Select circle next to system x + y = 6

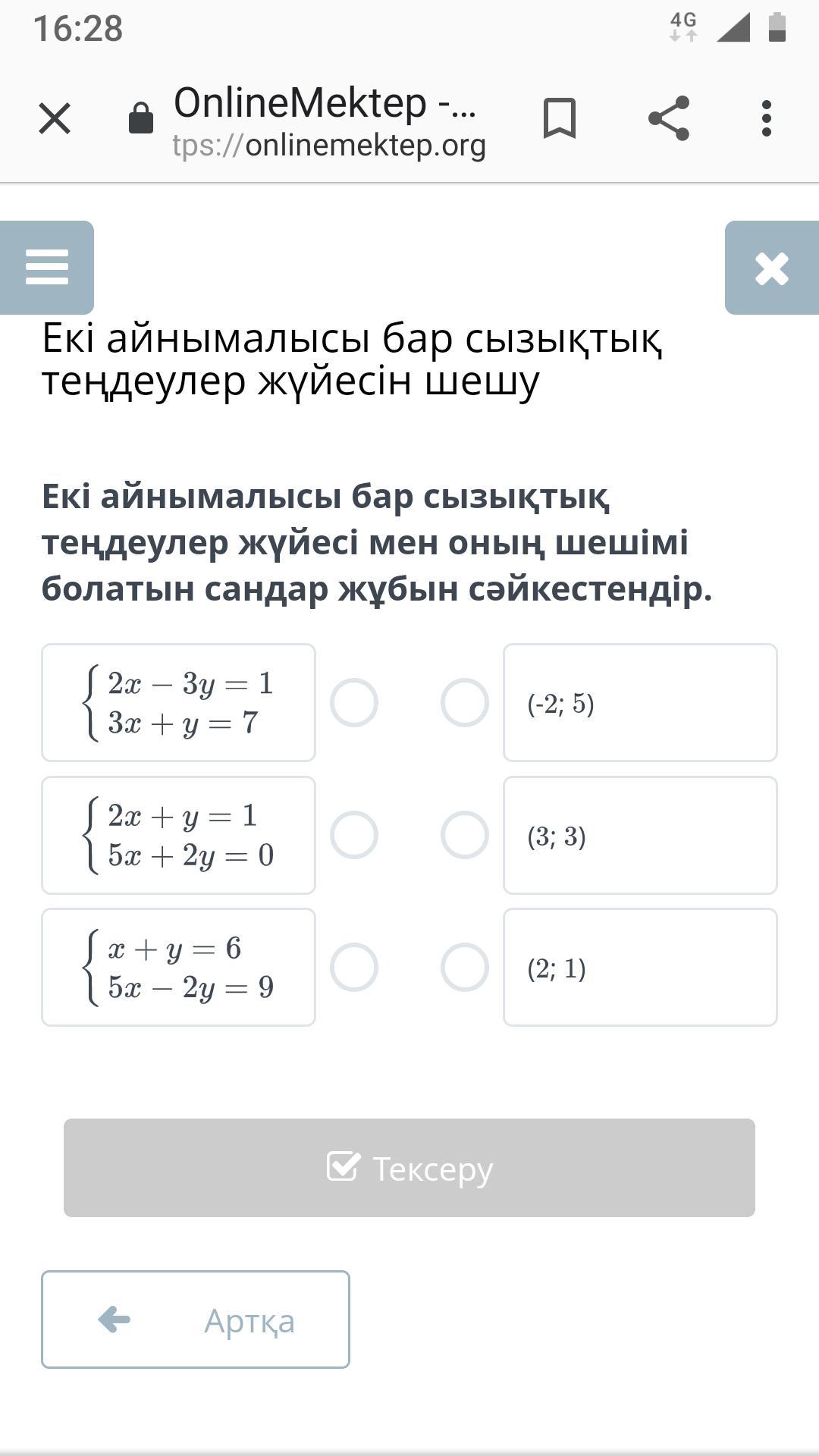tap(354, 967)
